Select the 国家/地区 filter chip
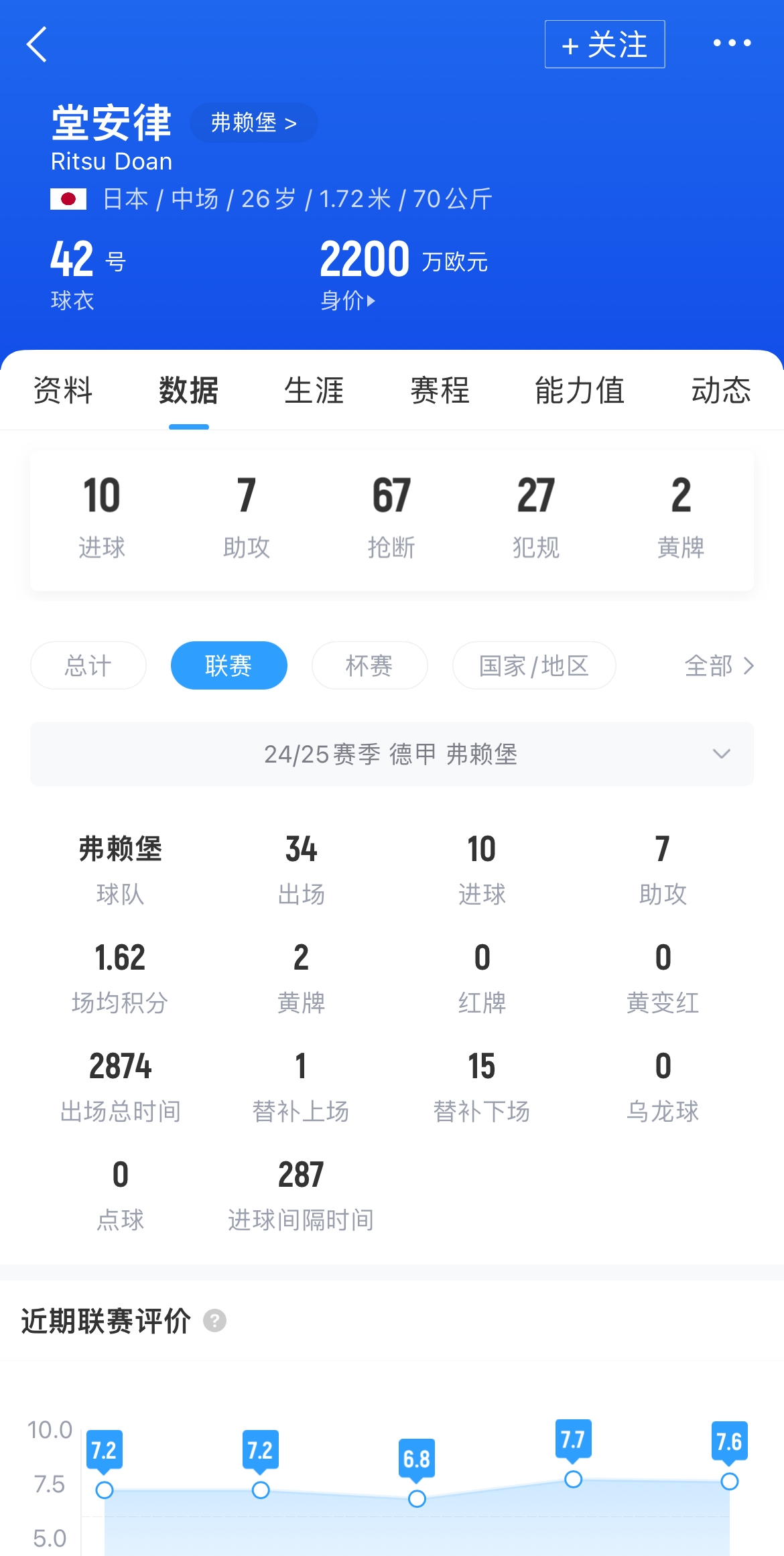Screen dimensions: 784x1556 (534, 665)
